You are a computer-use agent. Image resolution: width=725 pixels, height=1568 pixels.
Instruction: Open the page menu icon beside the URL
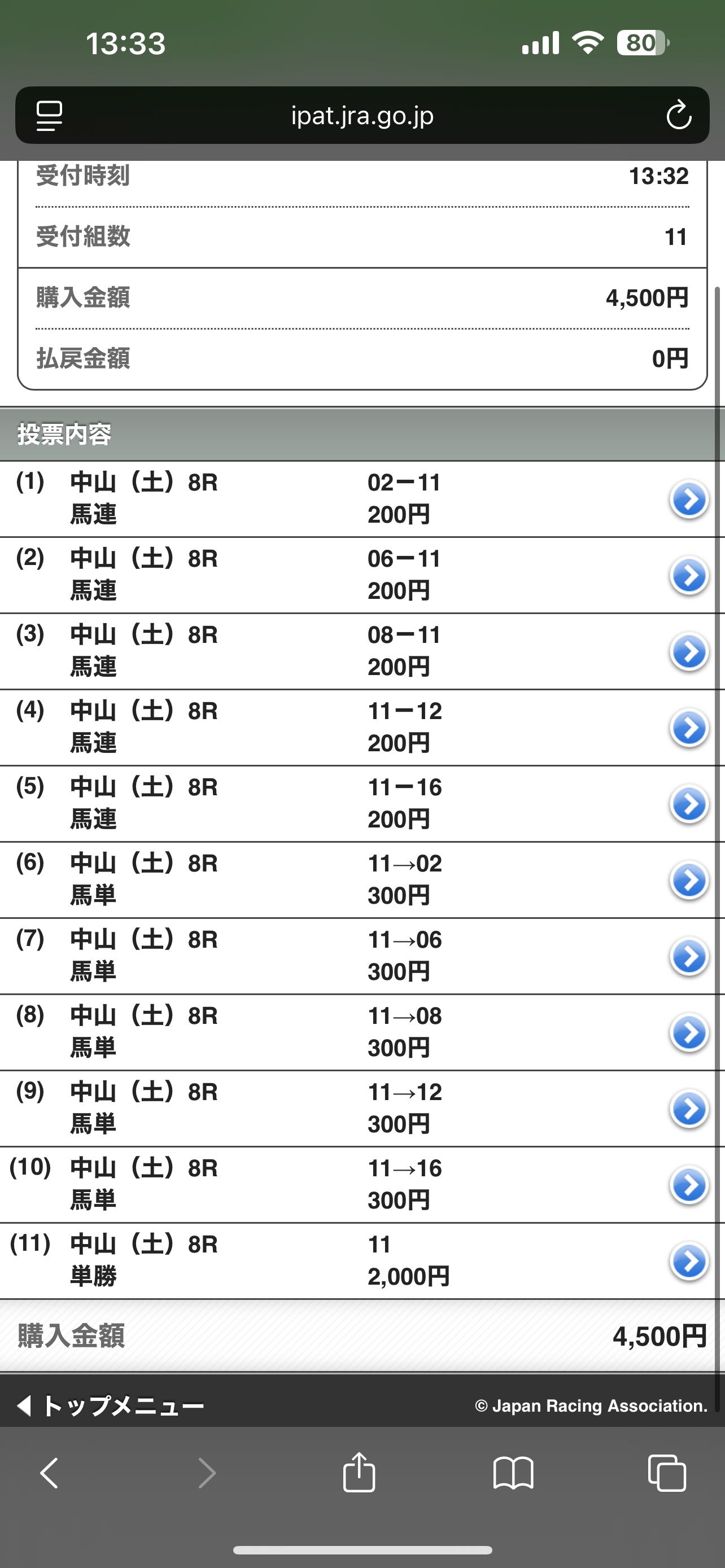click(49, 115)
